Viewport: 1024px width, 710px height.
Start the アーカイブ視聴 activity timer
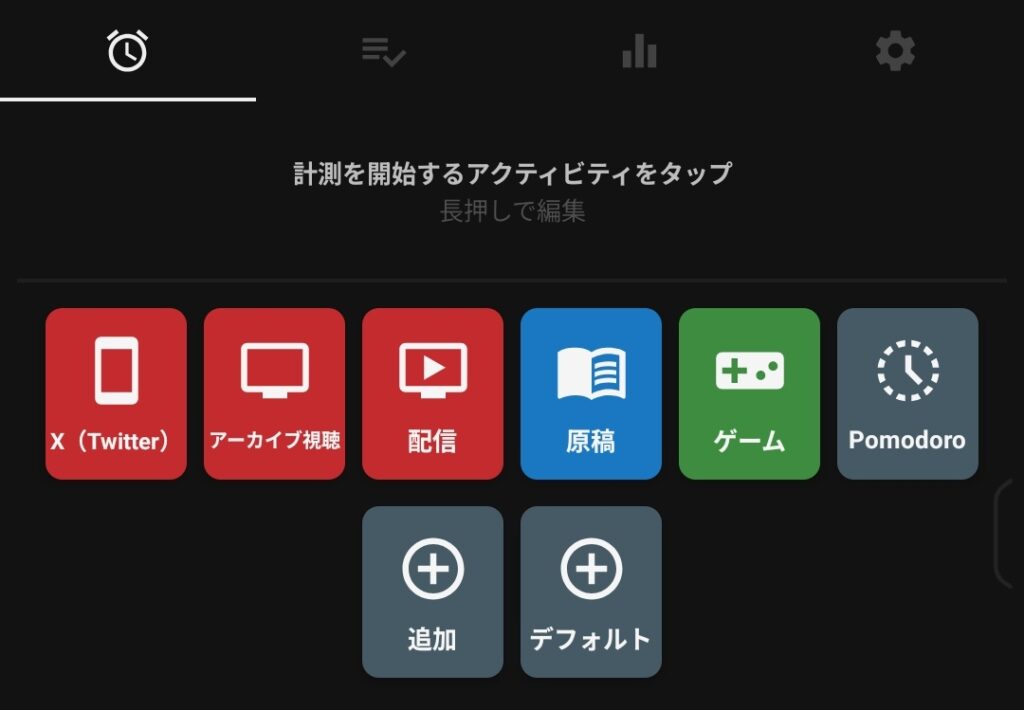coord(274,393)
